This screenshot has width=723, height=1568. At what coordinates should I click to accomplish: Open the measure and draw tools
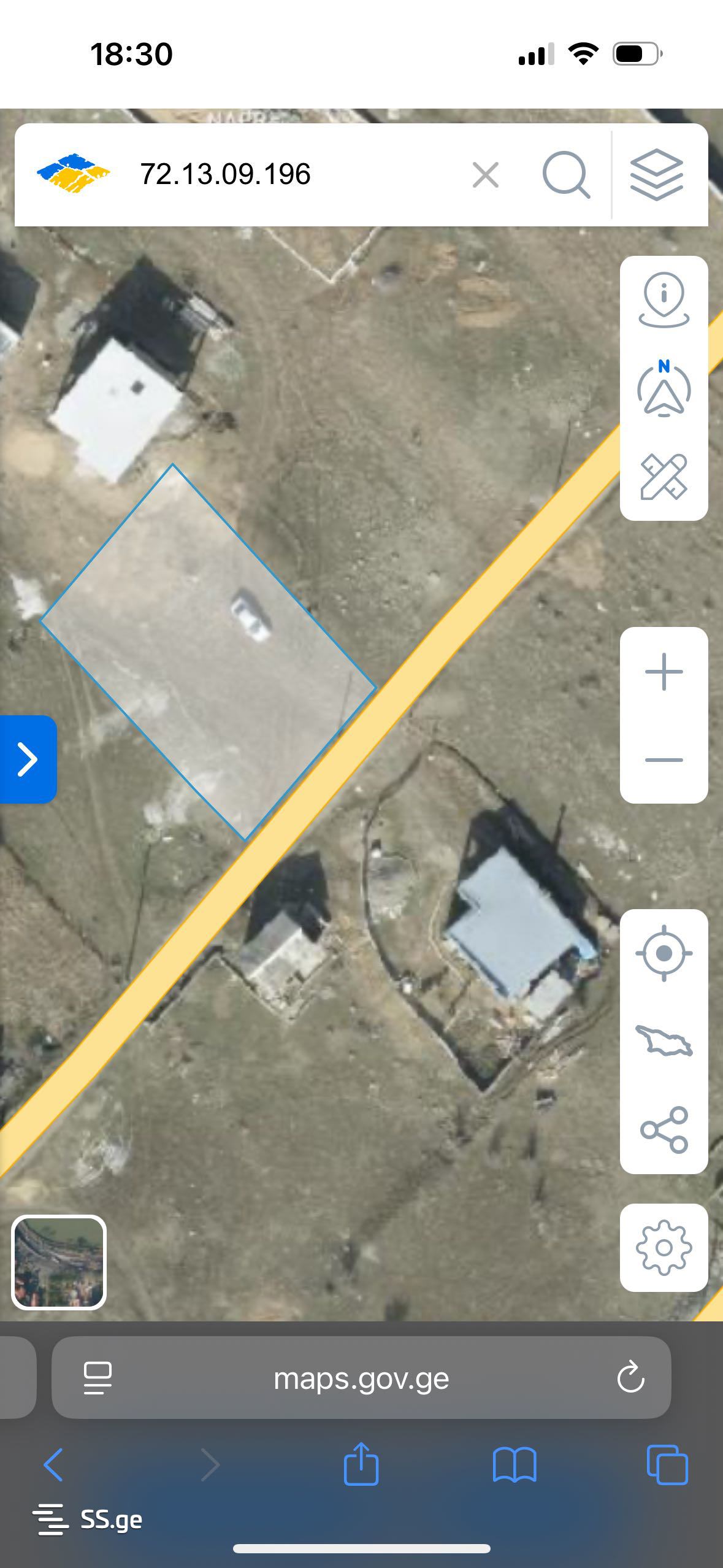click(x=664, y=477)
